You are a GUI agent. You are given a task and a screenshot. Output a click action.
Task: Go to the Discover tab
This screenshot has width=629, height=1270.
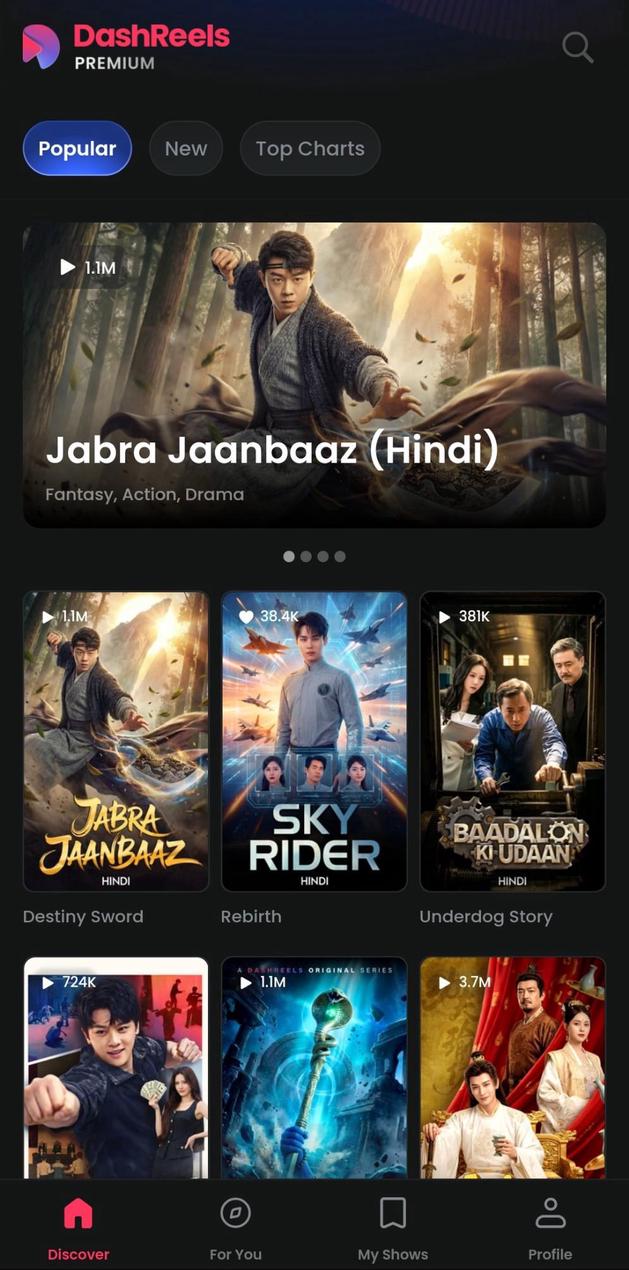78,1229
